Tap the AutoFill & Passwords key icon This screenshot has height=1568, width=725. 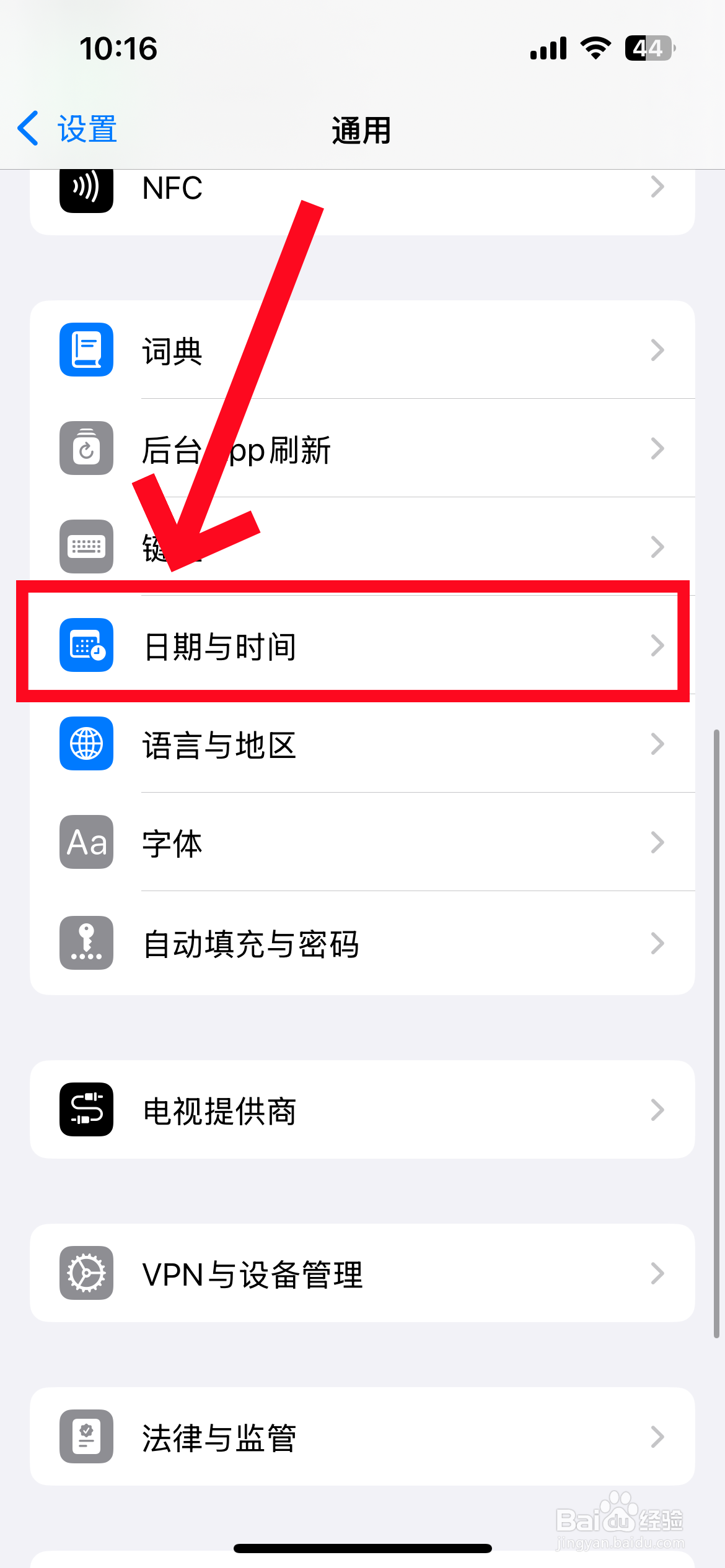(86, 942)
